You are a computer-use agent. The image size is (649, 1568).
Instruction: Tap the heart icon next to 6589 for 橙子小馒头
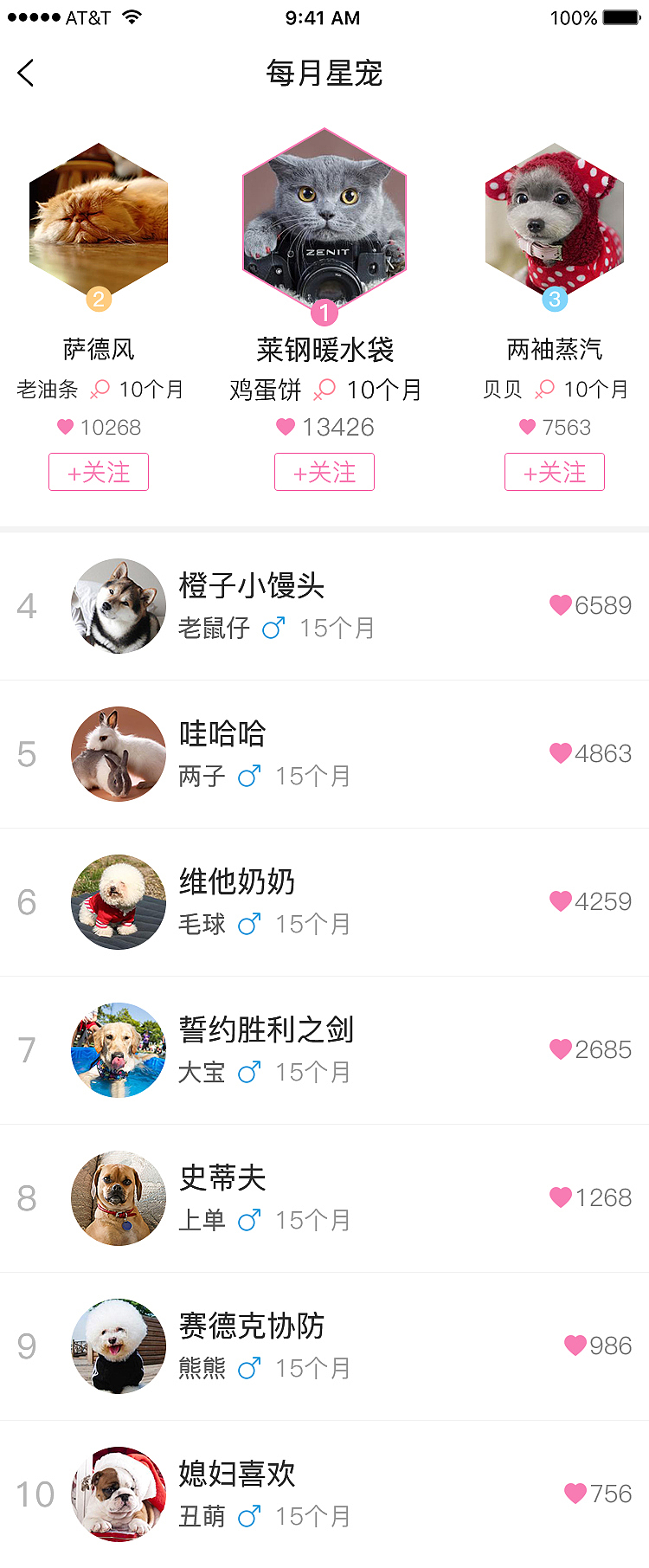[562, 605]
